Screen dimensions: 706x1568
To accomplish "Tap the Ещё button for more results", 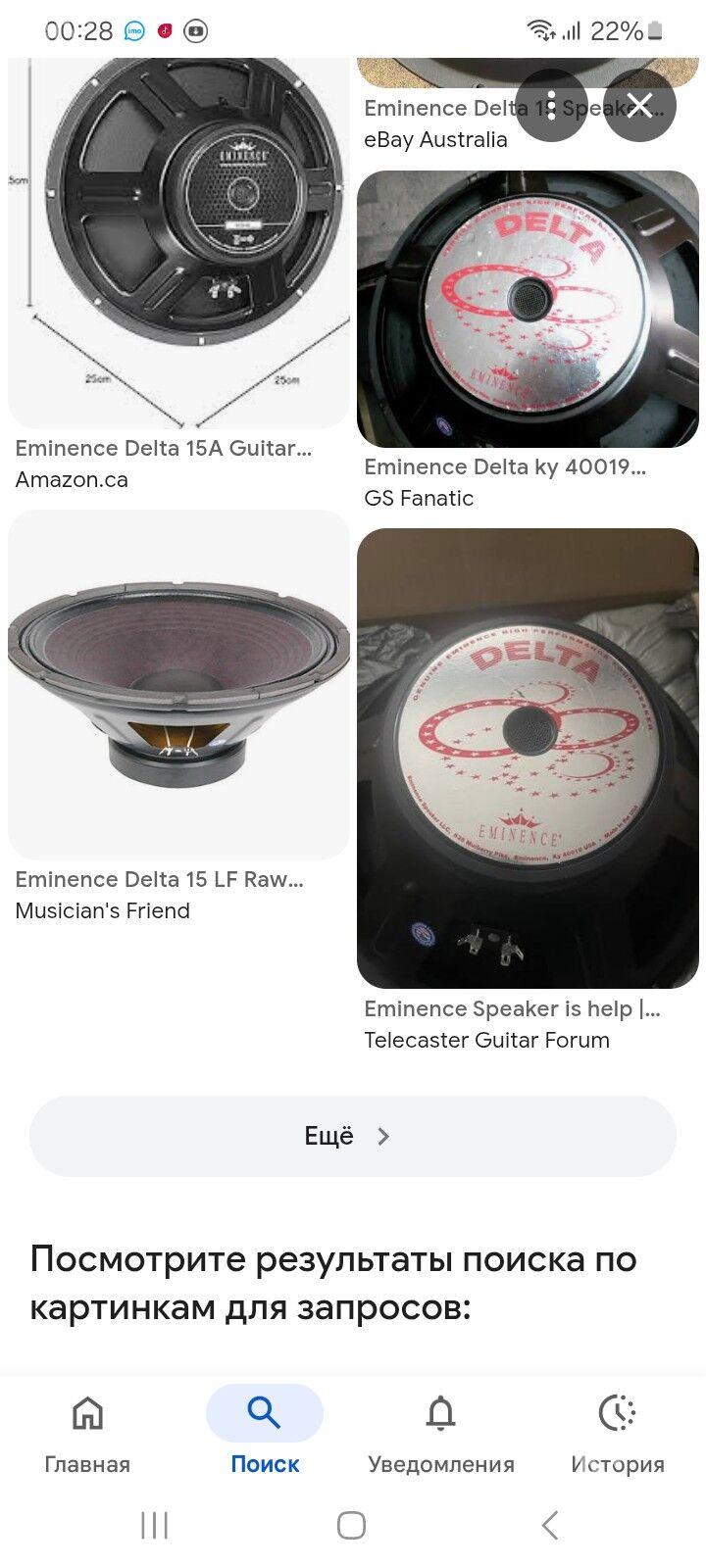I will (x=353, y=1136).
